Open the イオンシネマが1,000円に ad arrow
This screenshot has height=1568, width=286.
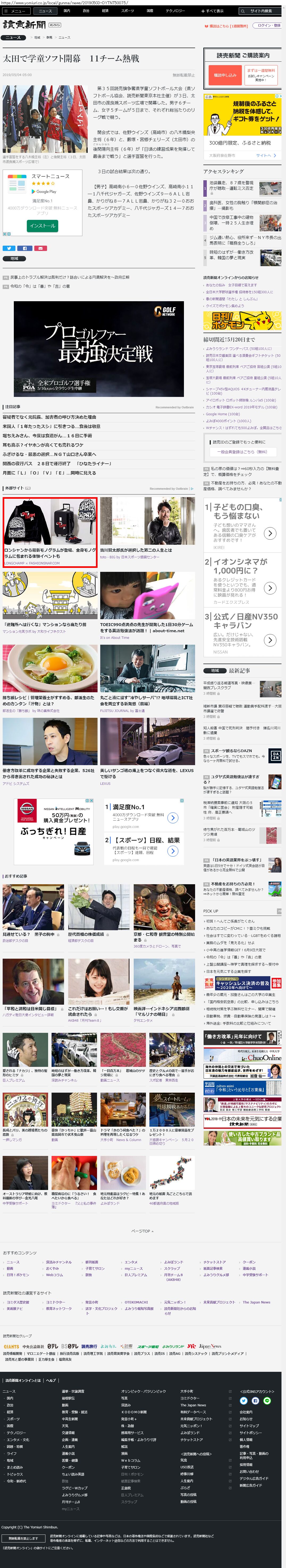pos(270,588)
